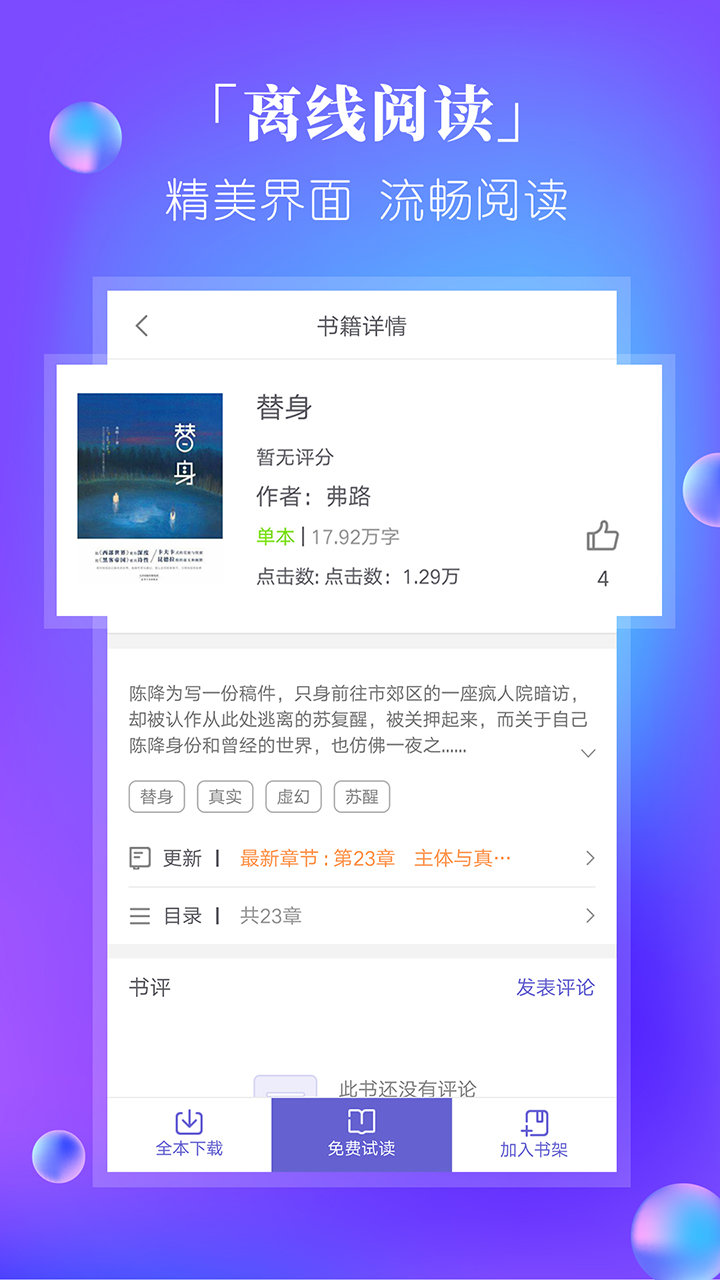Tap the 目录 catalog list icon
This screenshot has height=1280, width=720.
point(140,915)
